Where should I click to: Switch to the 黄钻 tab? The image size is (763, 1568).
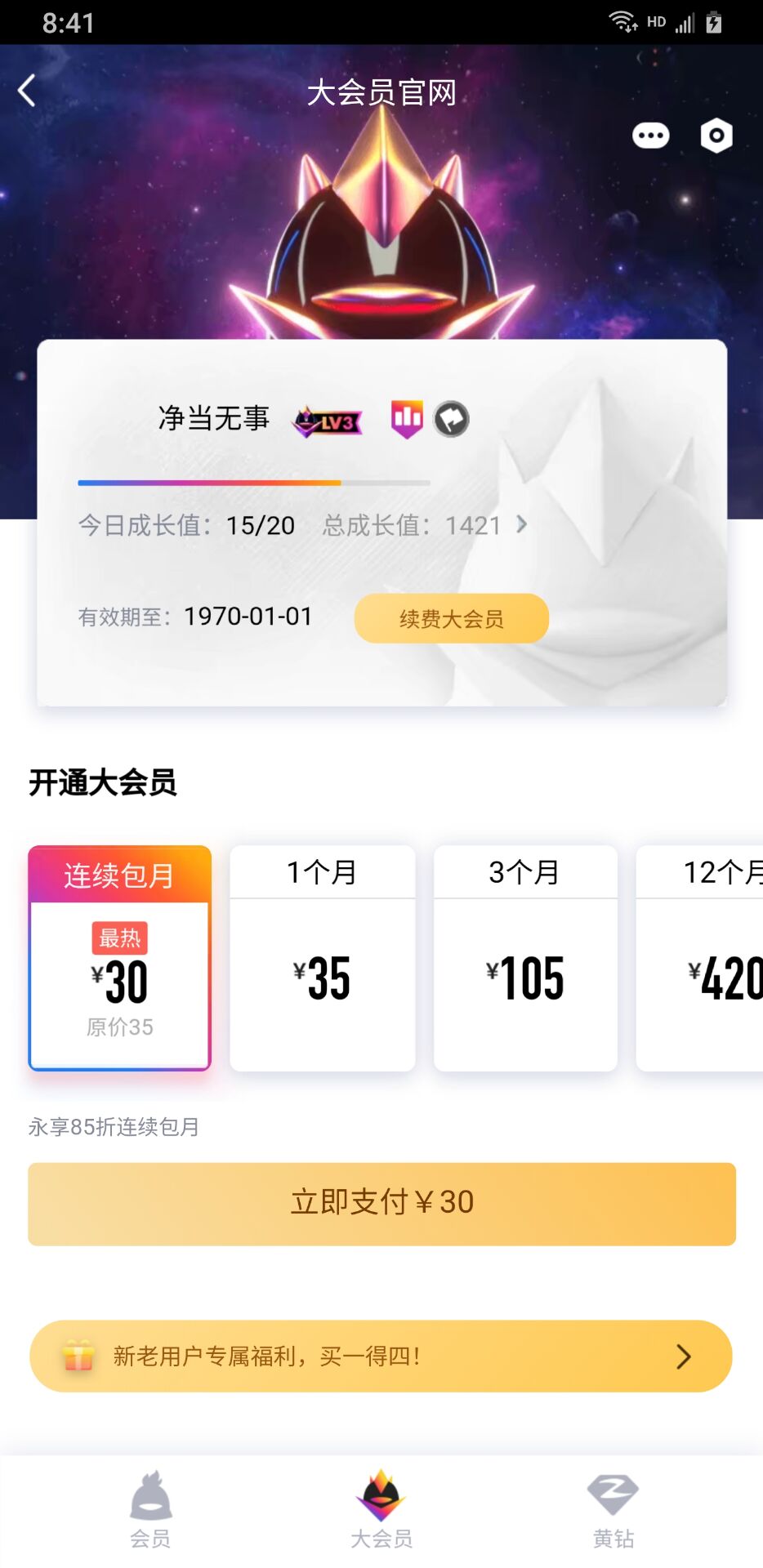click(613, 1510)
